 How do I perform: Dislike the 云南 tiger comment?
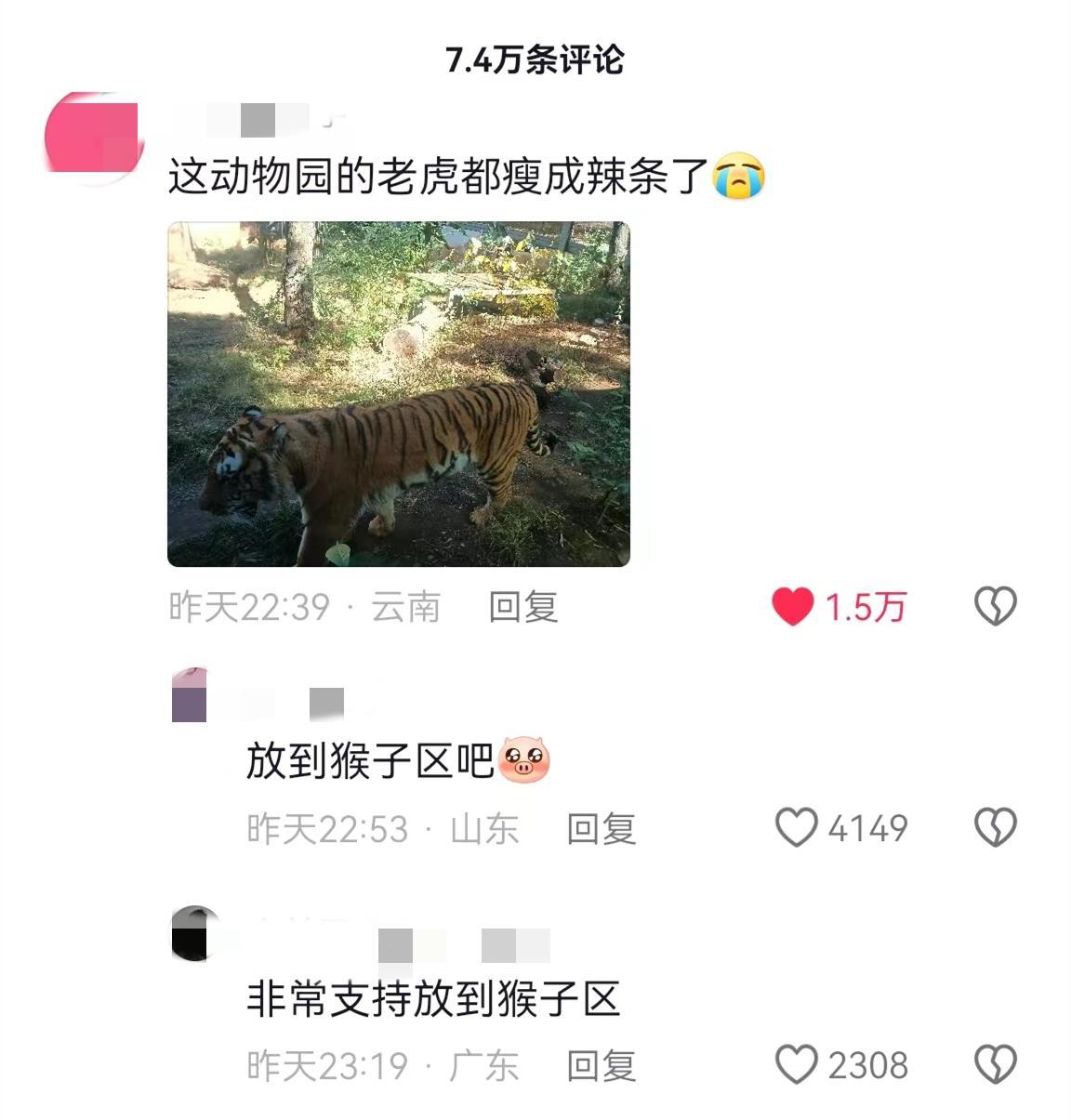click(995, 607)
